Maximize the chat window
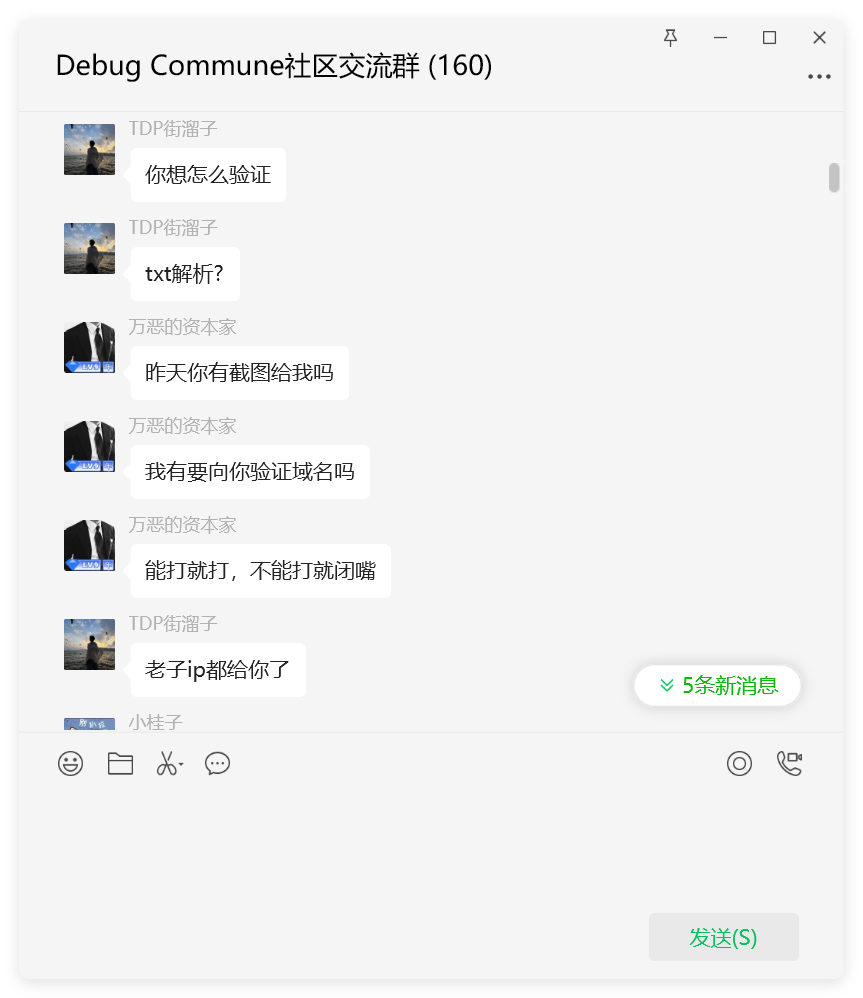 click(x=769, y=38)
